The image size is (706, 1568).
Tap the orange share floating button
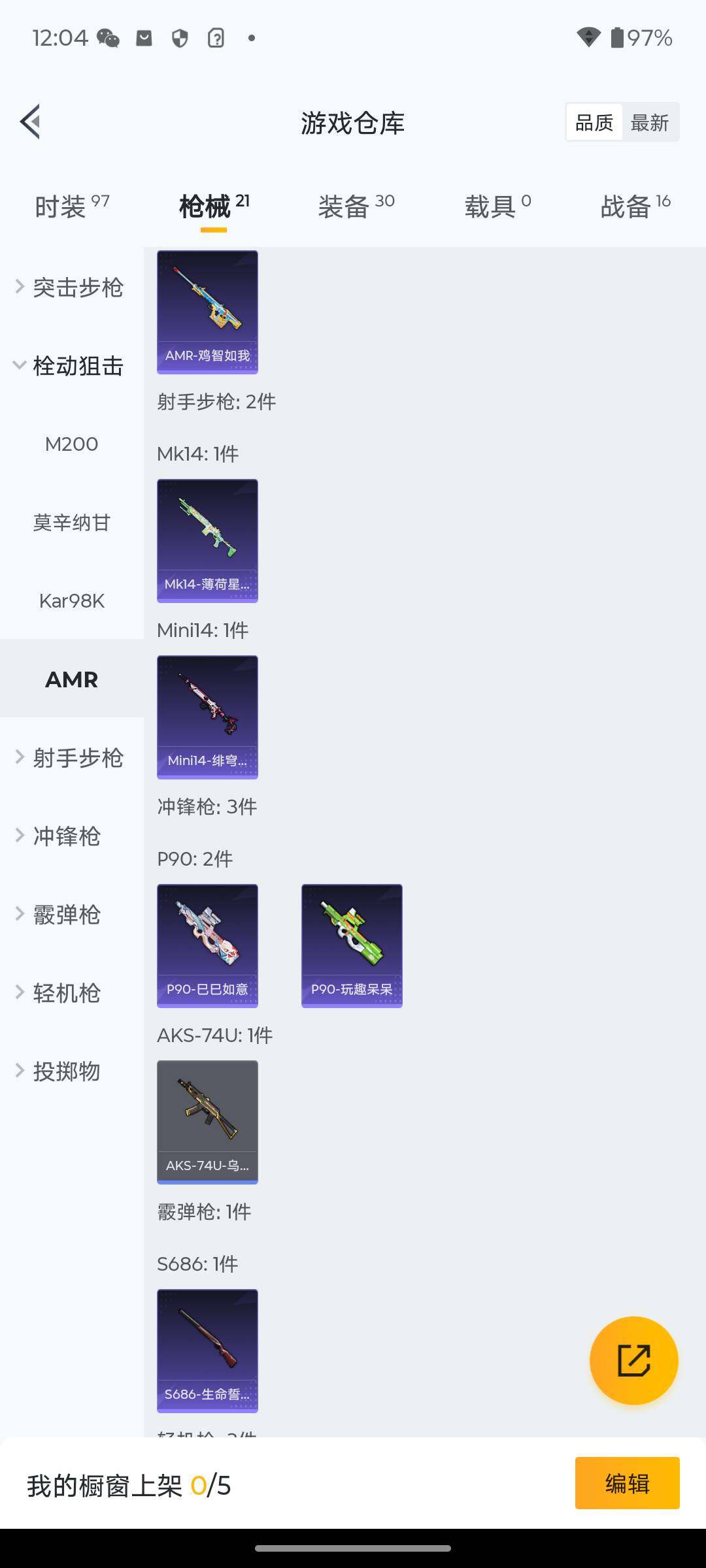[x=633, y=1360]
